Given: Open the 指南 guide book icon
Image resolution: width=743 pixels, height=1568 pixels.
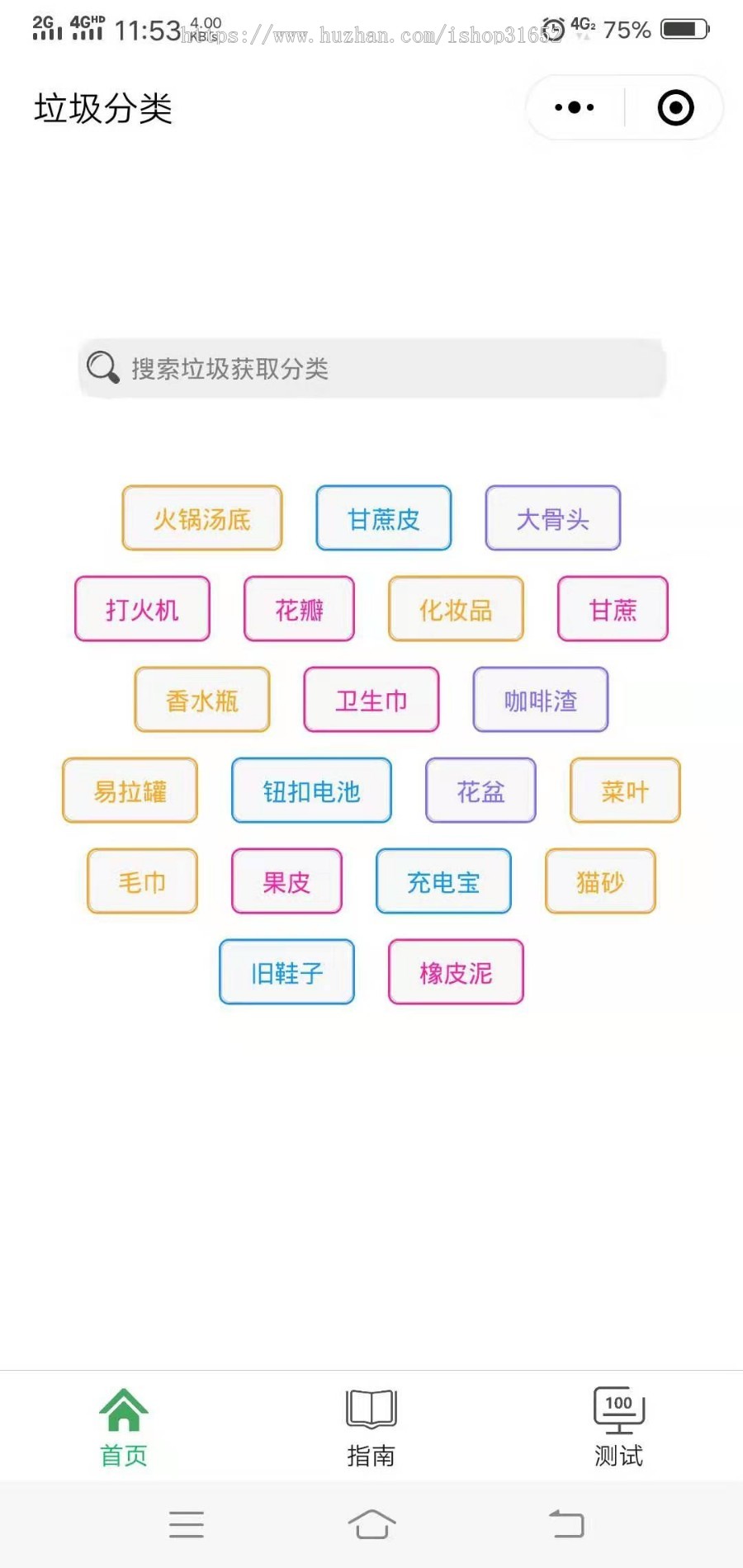Looking at the screenshot, I should pyautogui.click(x=371, y=1411).
